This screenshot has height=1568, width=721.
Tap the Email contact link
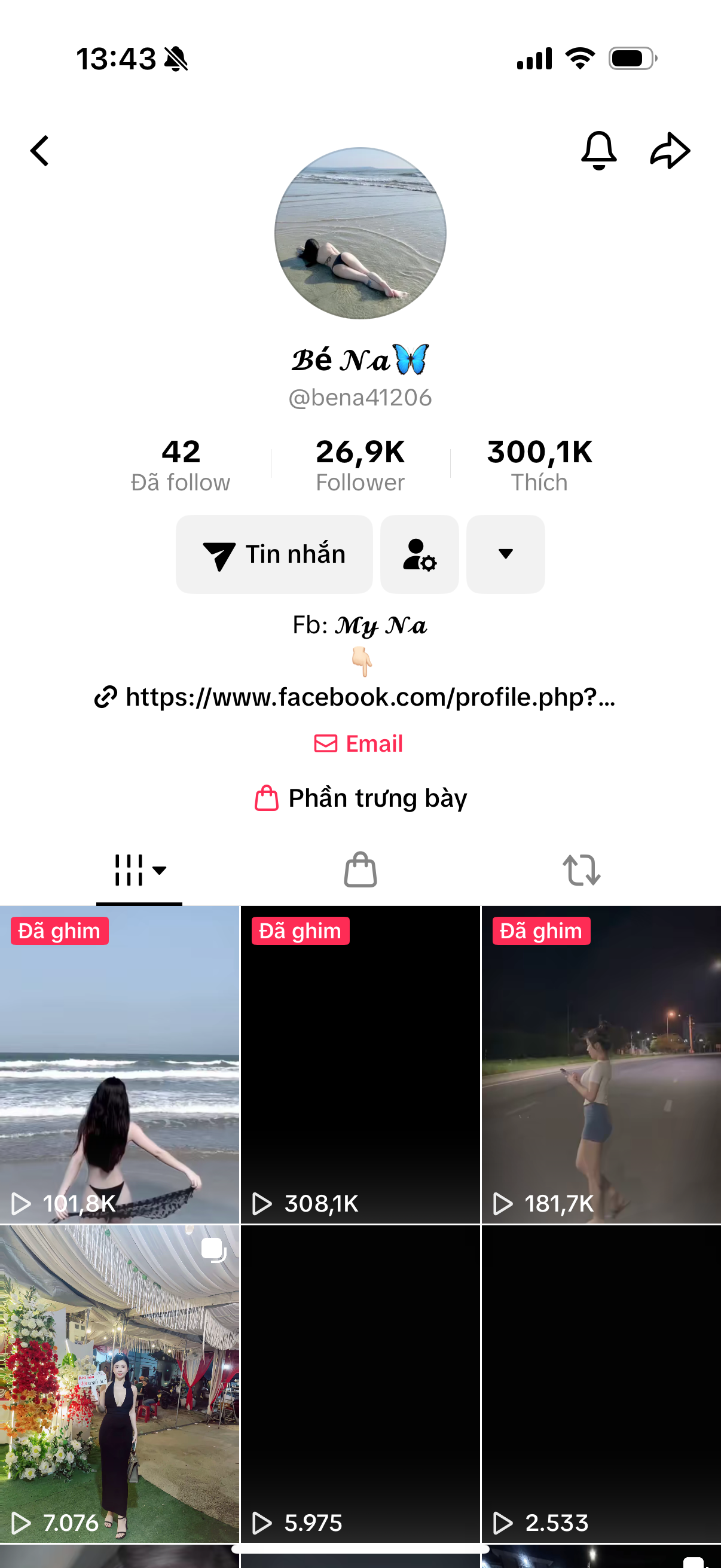click(x=360, y=743)
